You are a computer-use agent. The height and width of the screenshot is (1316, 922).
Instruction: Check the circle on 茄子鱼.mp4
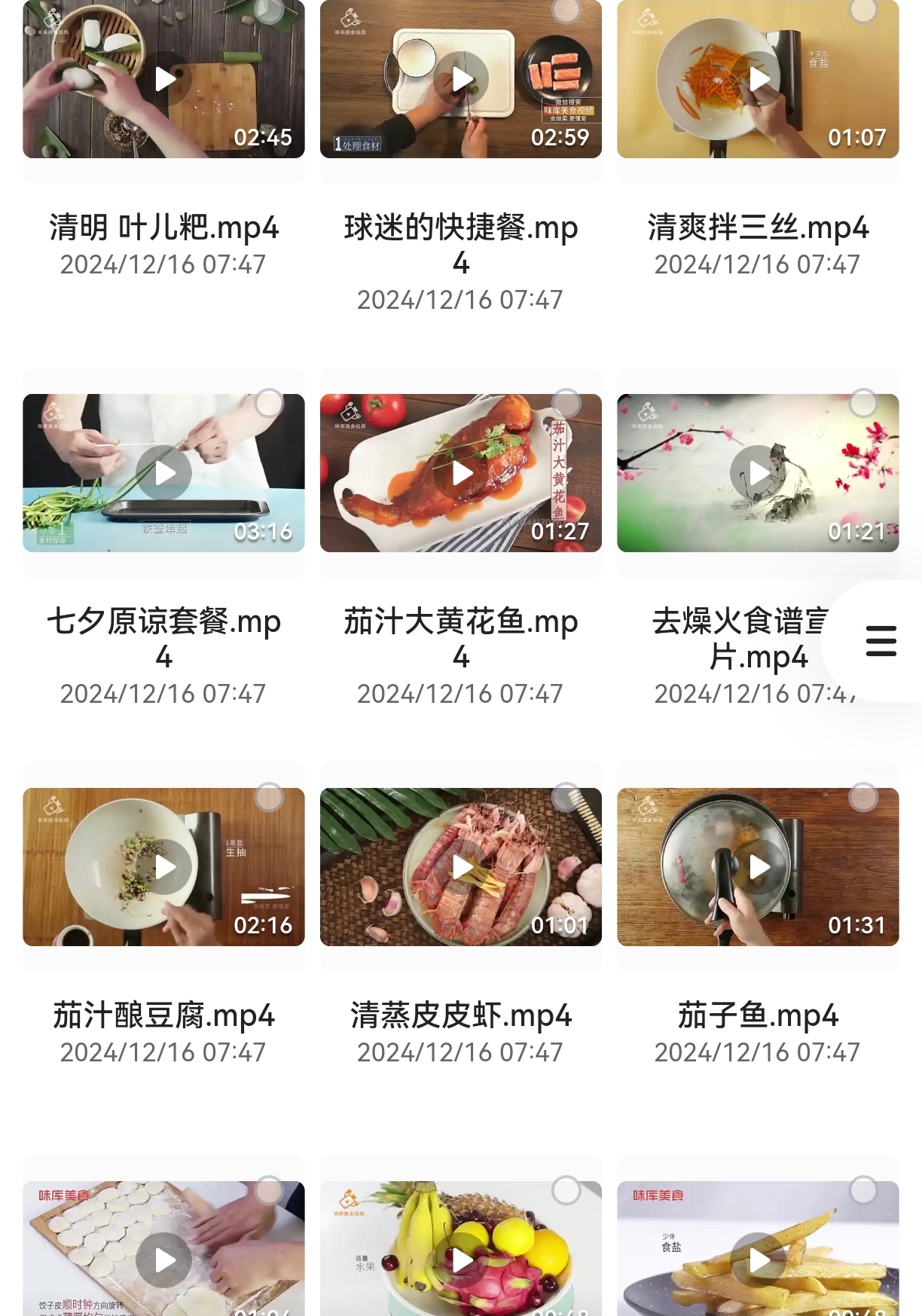click(x=863, y=798)
